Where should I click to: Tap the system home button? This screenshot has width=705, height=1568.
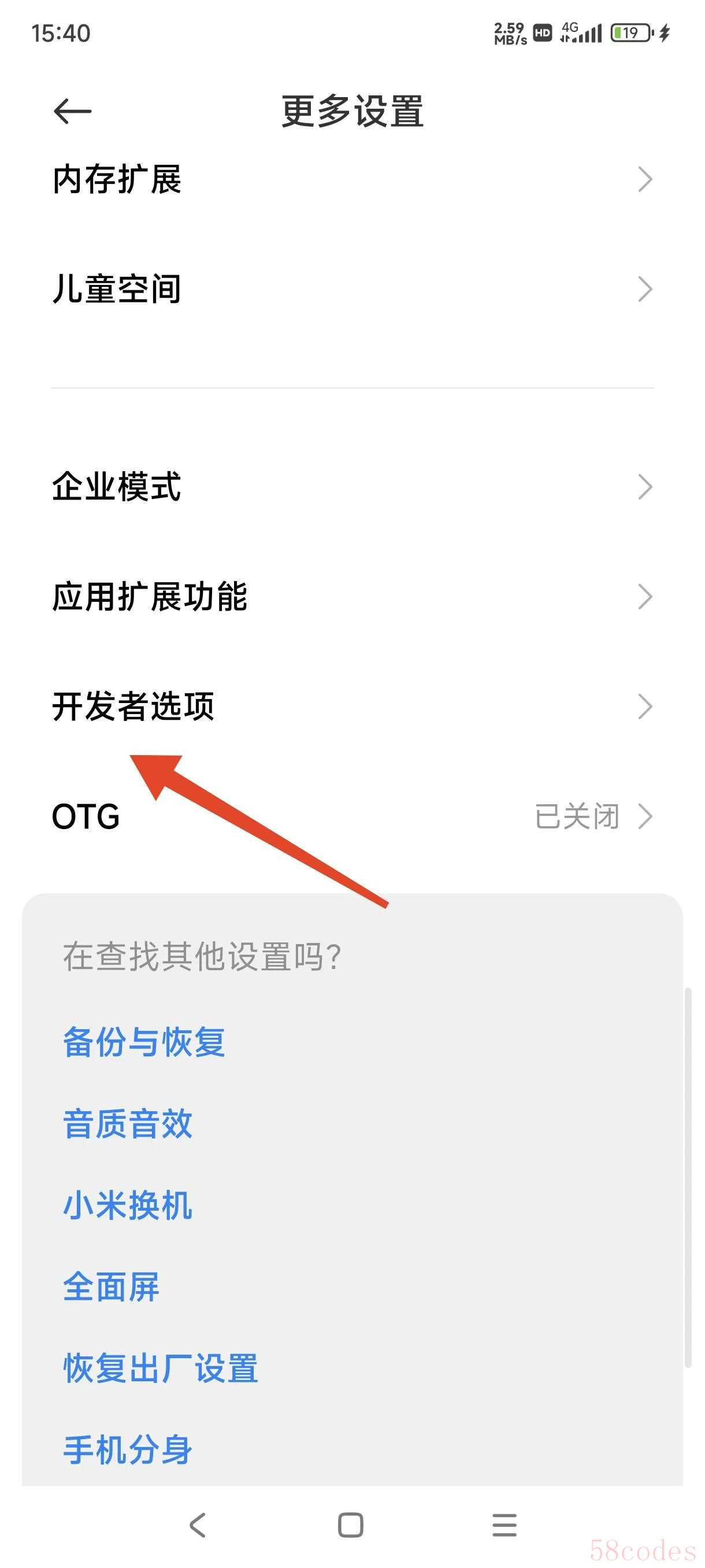pyautogui.click(x=351, y=1525)
